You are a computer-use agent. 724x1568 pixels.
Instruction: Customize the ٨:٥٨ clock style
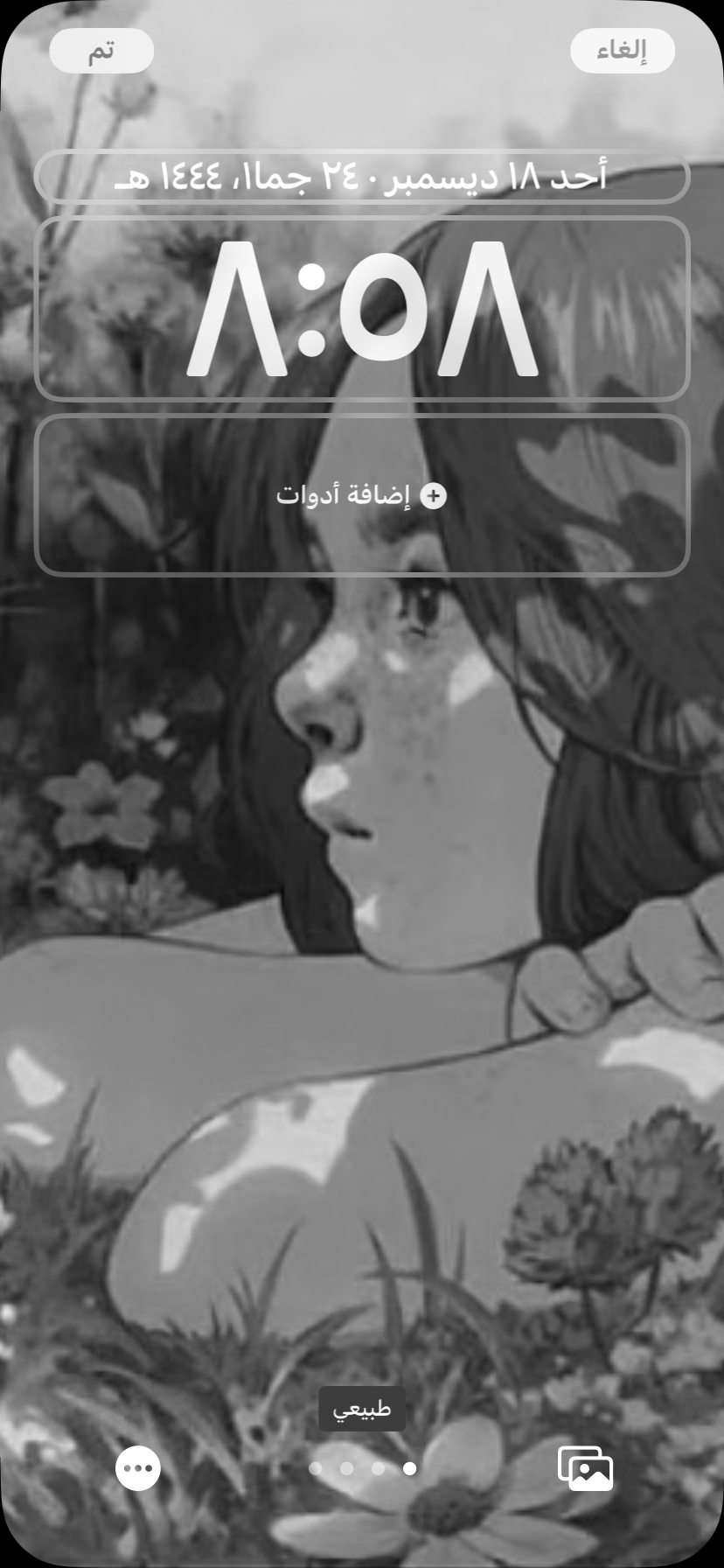(x=362, y=309)
